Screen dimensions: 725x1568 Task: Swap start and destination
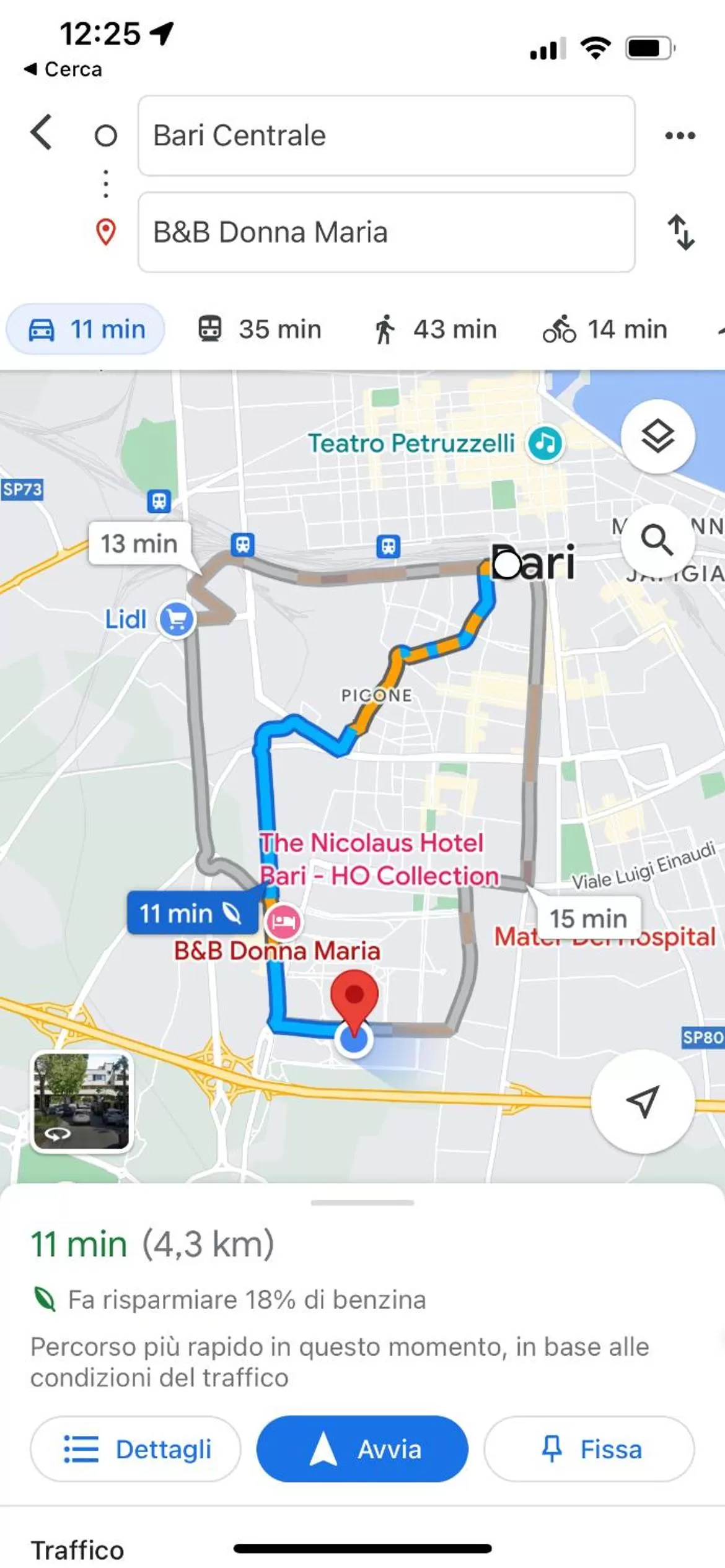tap(680, 232)
